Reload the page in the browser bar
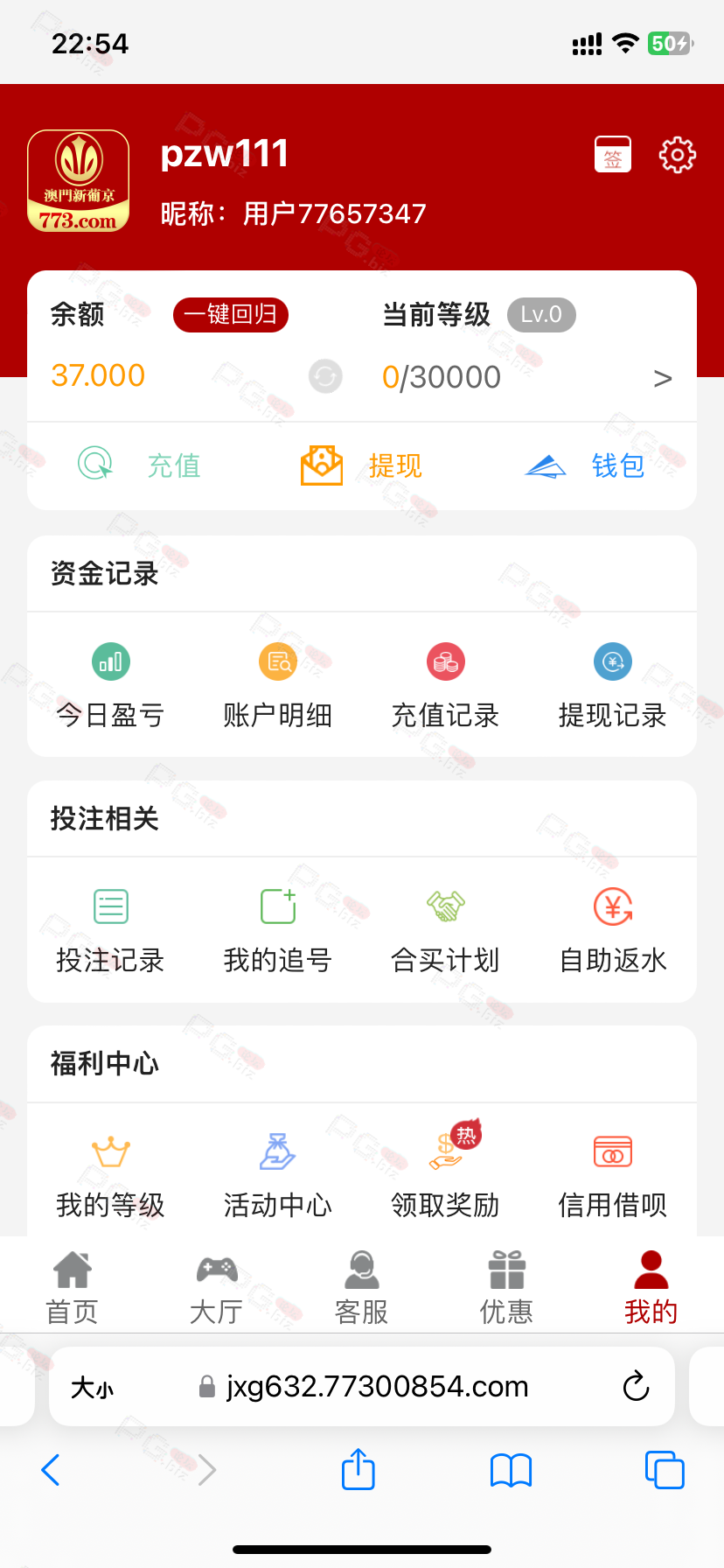Screen dimensions: 724x1568 636,1386
